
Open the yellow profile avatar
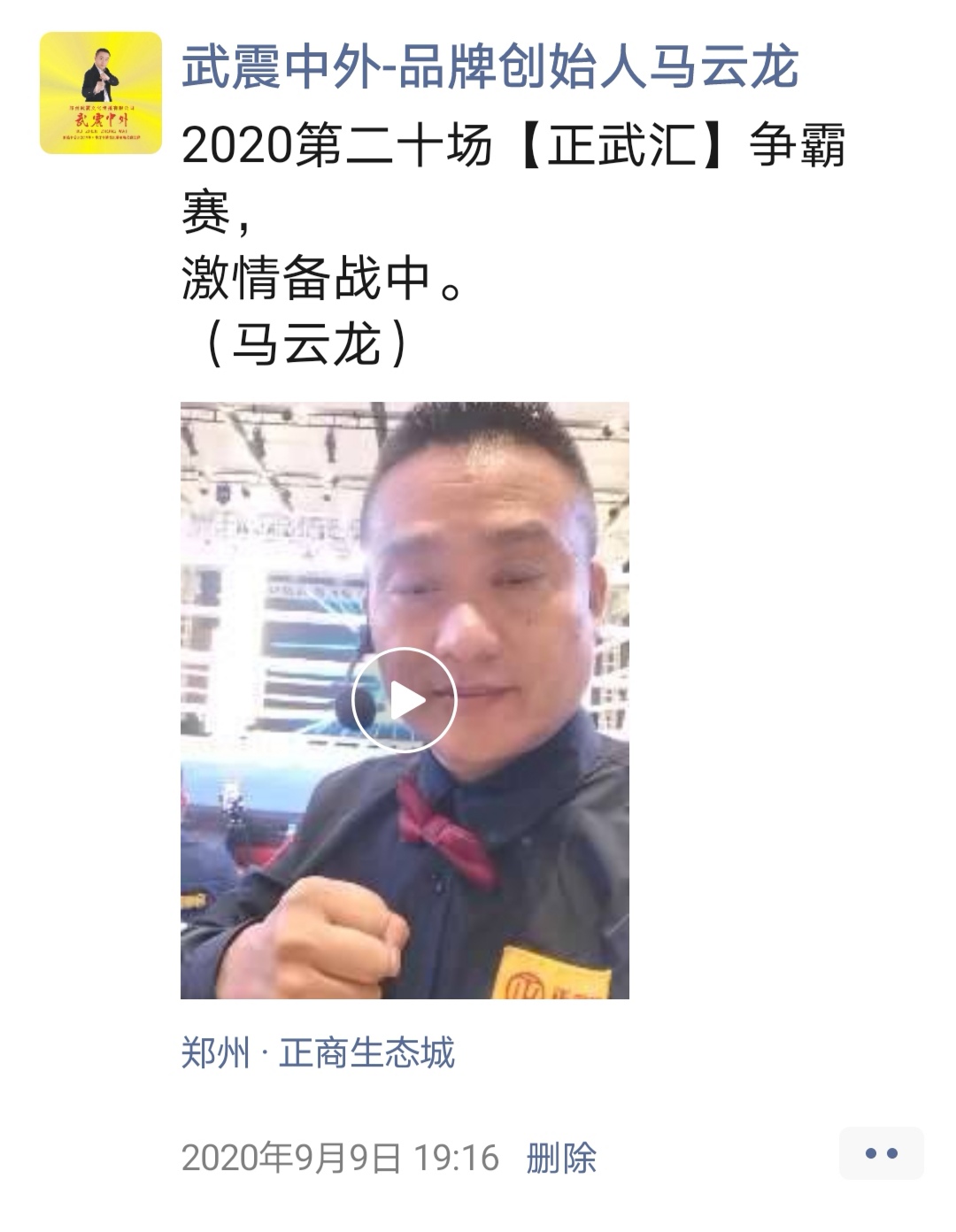tap(101, 93)
